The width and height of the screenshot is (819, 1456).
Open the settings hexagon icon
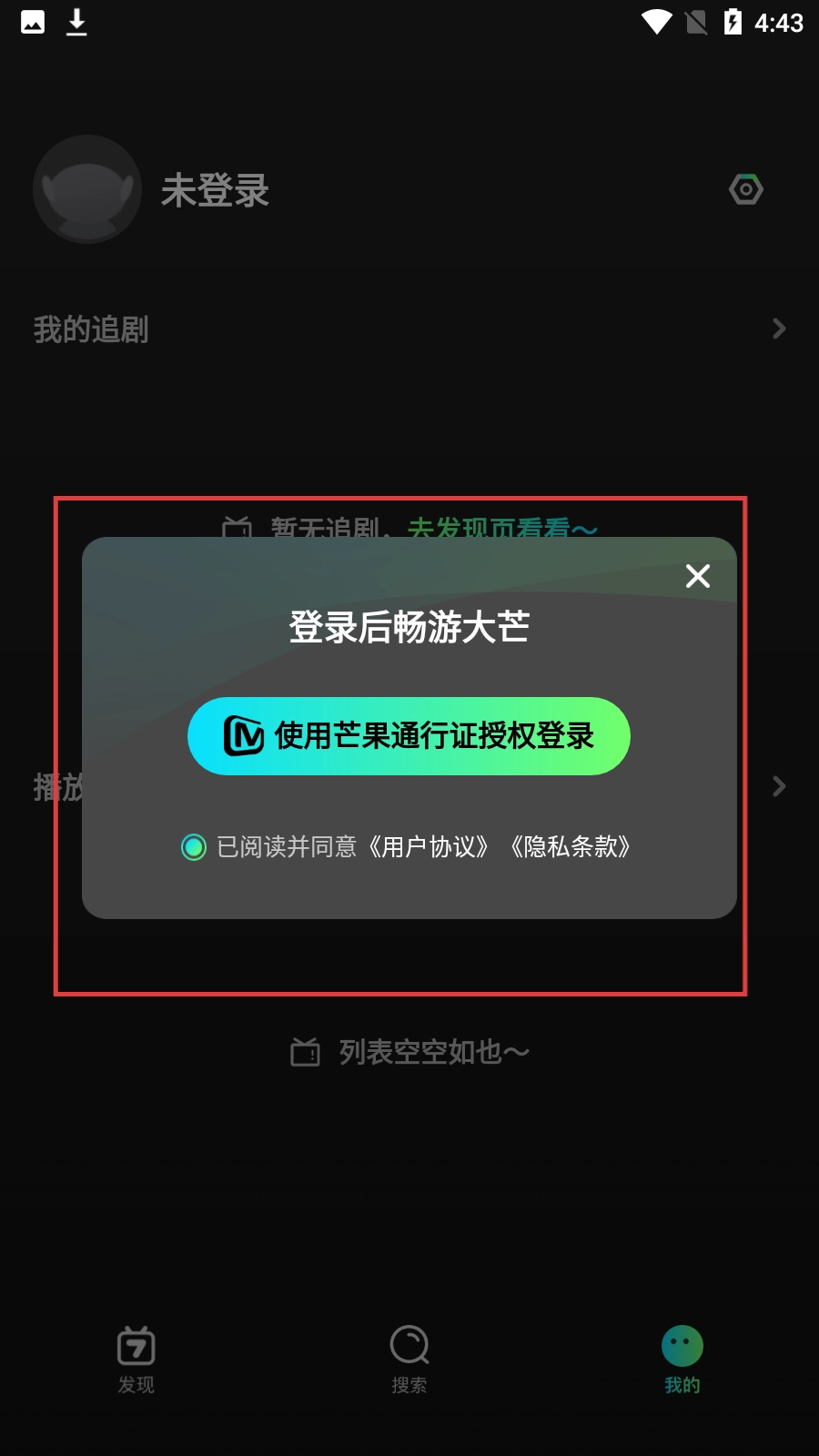746,189
